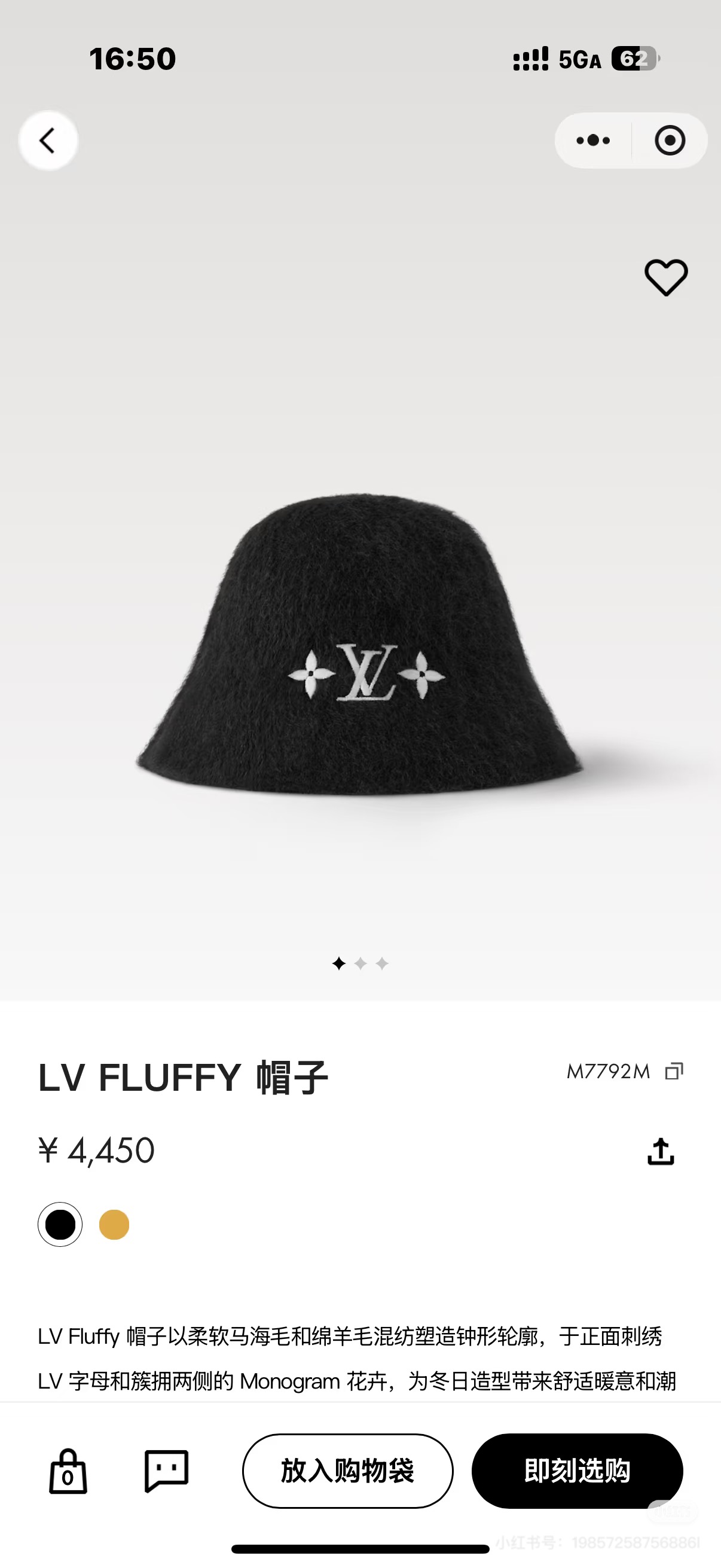Viewport: 721px width, 1568px height.
Task: Close the mini program with the circle button
Action: coord(669,141)
